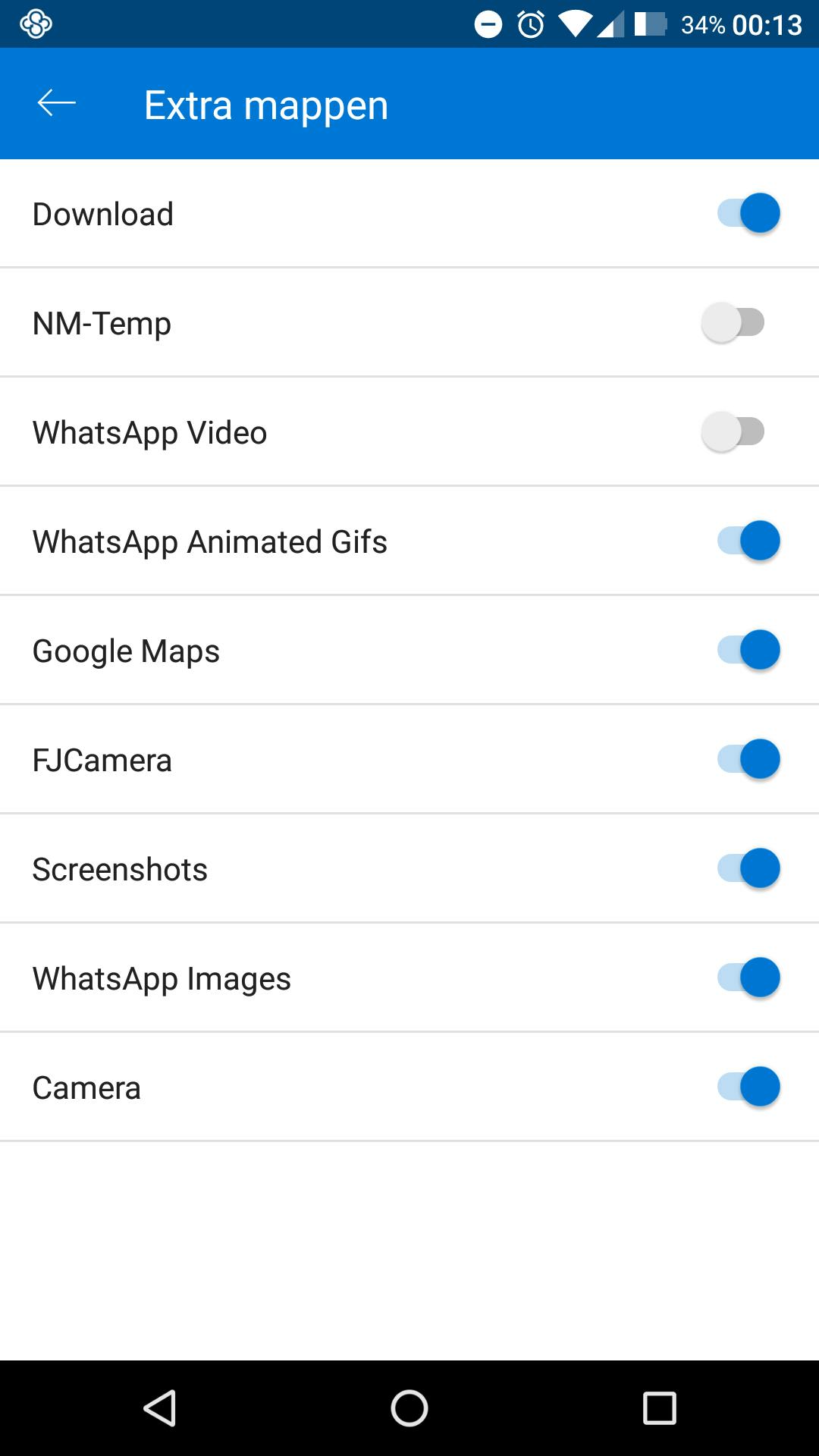Screen dimensions: 819x1456
Task: Go back from Extra mappen
Action: click(x=57, y=103)
